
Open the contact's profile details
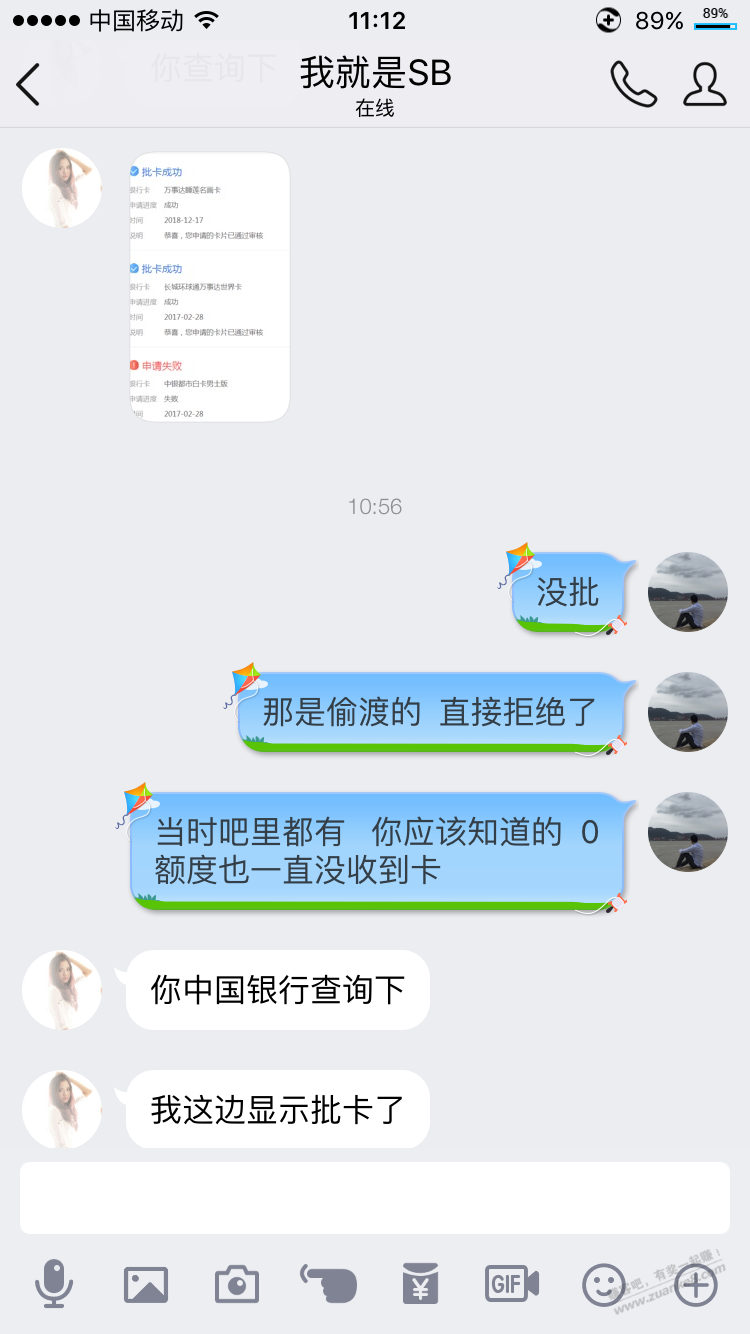(705, 84)
